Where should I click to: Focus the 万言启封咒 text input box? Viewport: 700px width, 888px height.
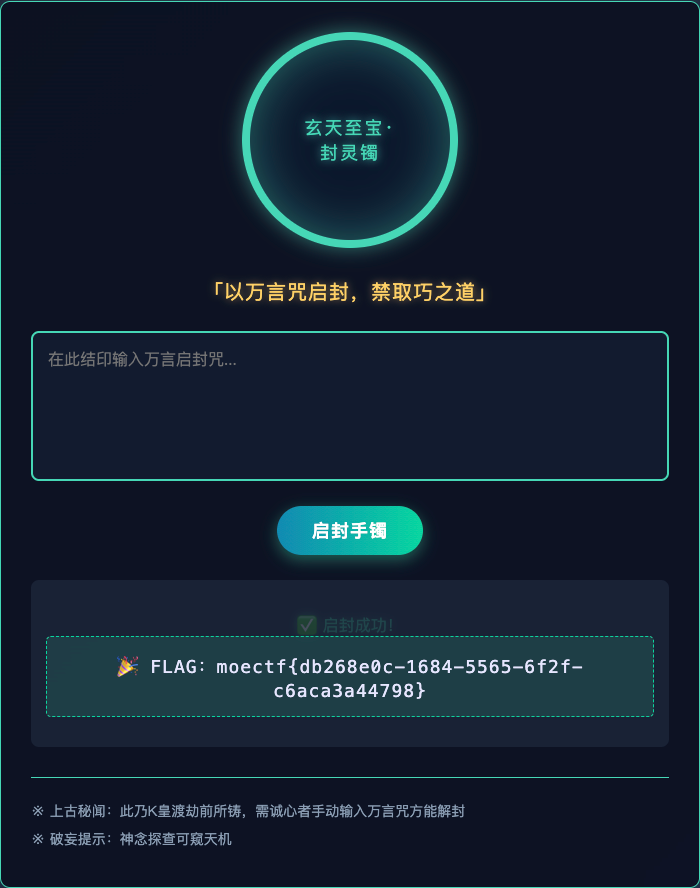pyautogui.click(x=350, y=406)
